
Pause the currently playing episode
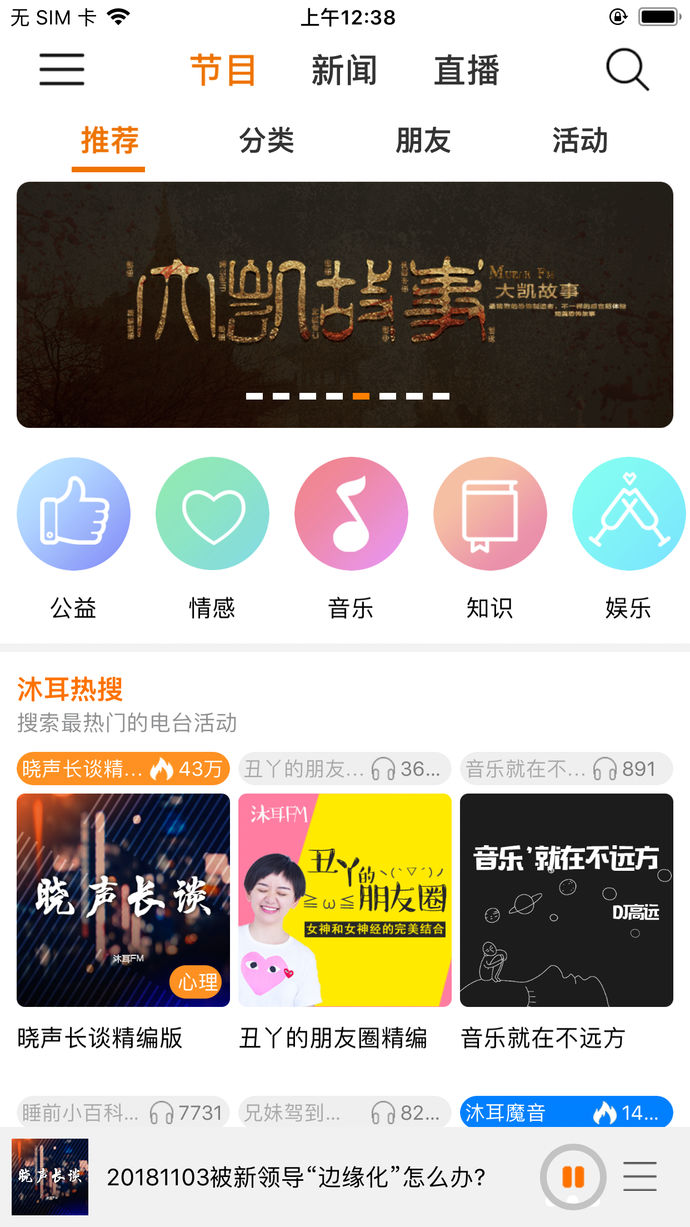573,1177
